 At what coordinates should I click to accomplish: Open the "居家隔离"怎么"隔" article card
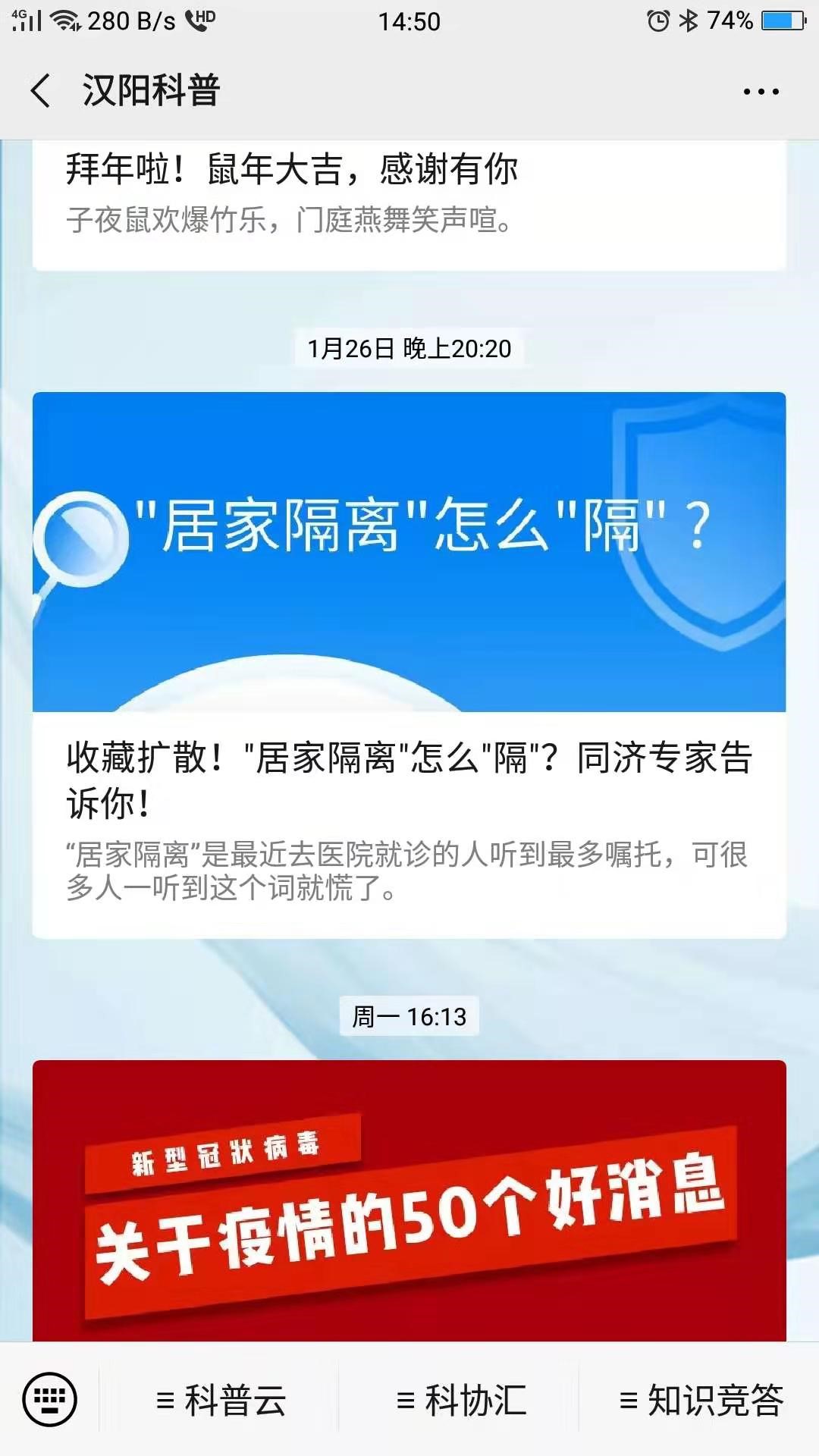tap(409, 664)
